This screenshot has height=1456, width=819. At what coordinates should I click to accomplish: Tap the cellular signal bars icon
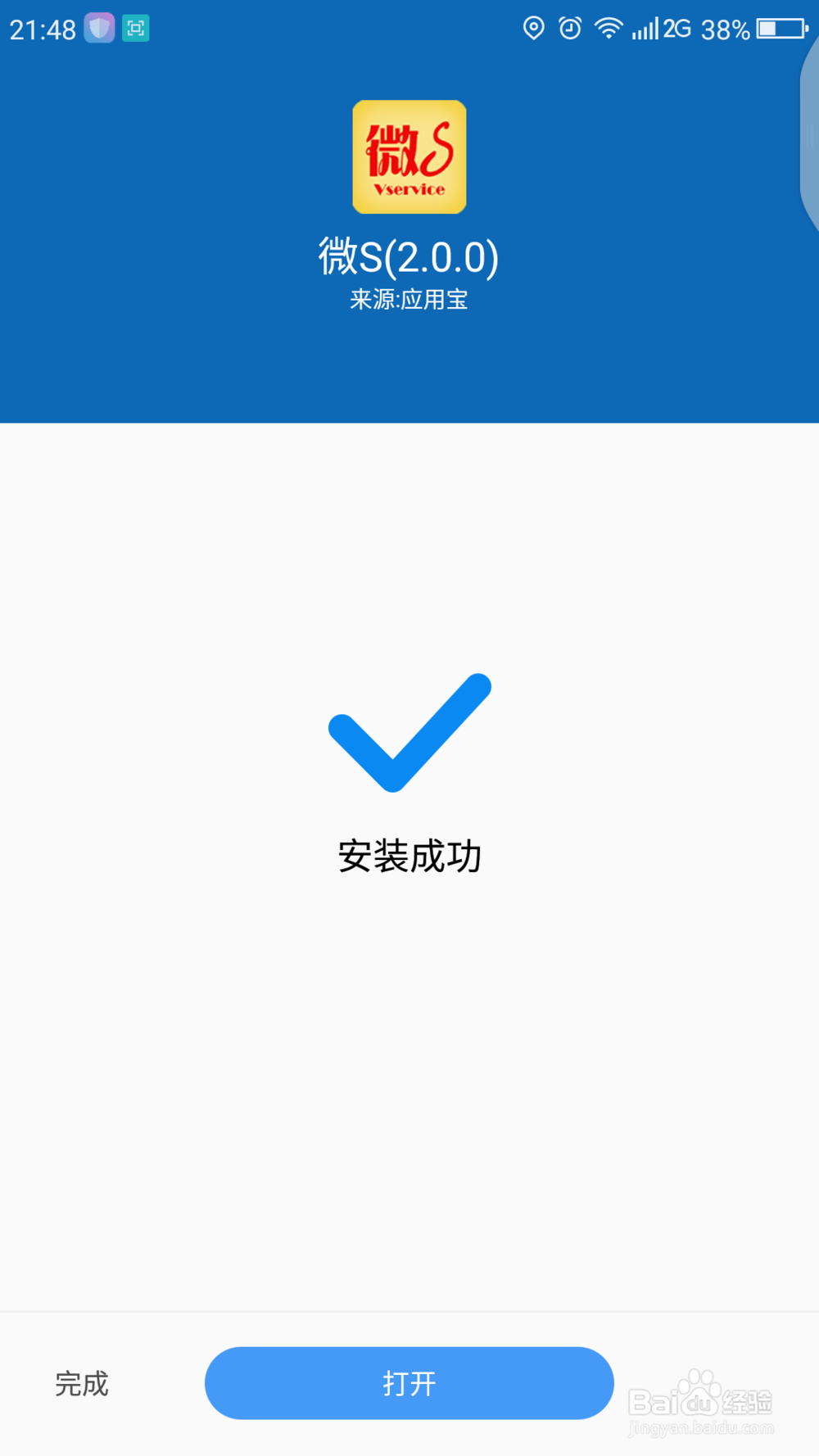pos(646,29)
